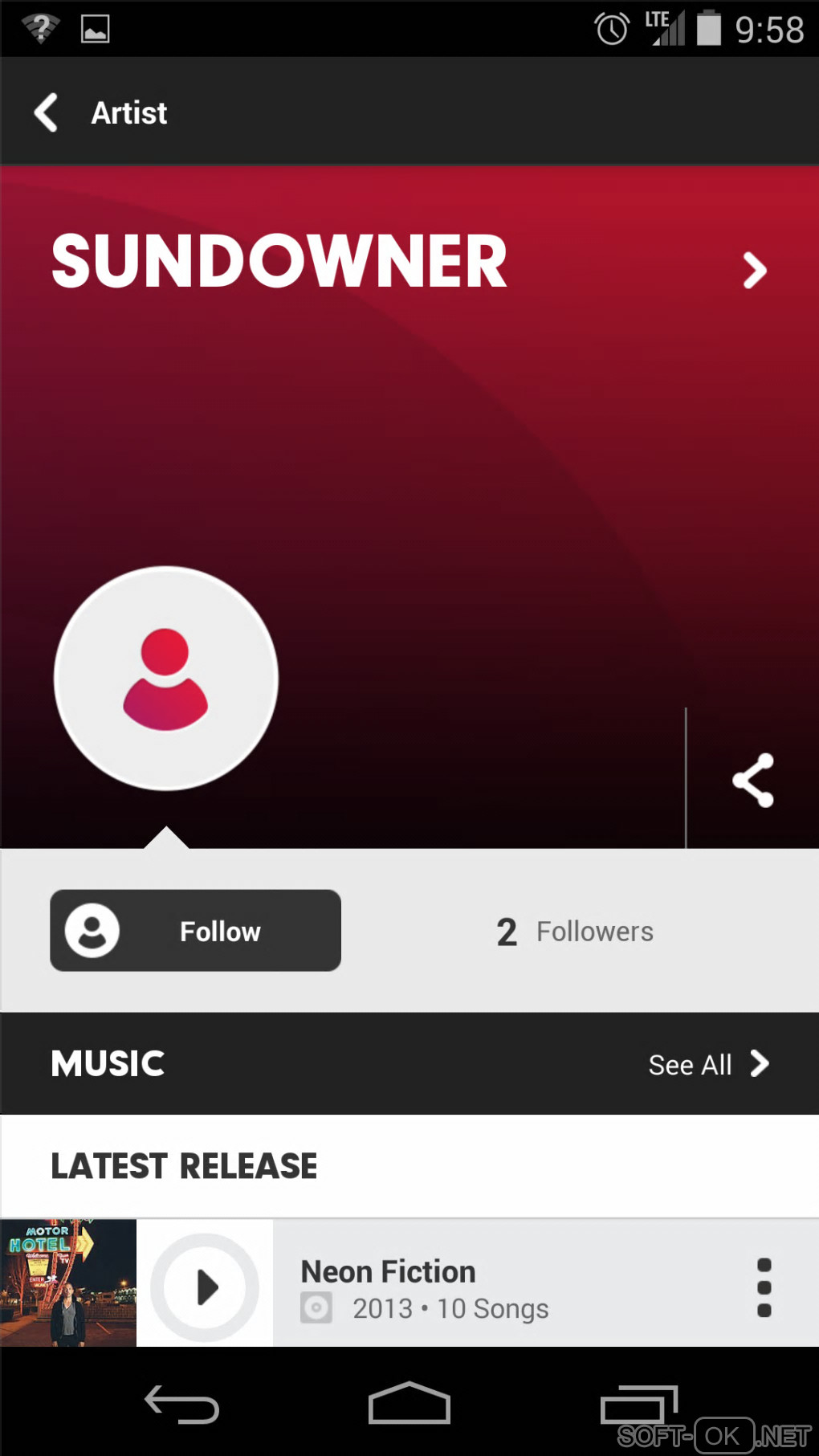This screenshot has height=1456, width=819.
Task: See all music by Sundowner
Action: coord(707,1064)
